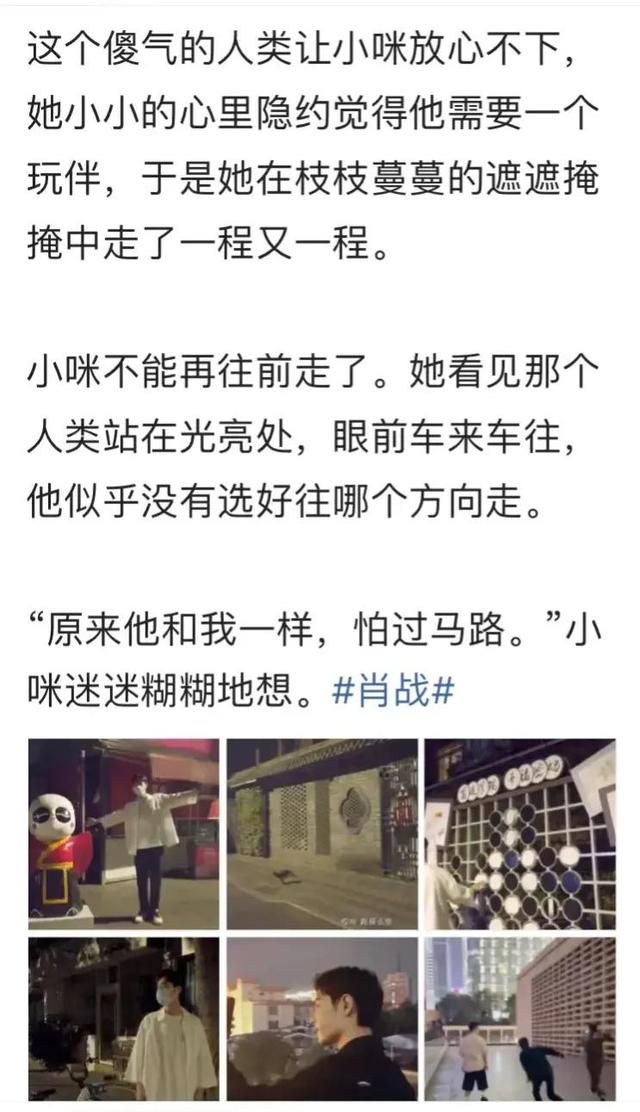Image resolution: width=640 pixels, height=1112 pixels.
Task: Open the photo of people by the tall buildings
Action: pos(520,1019)
